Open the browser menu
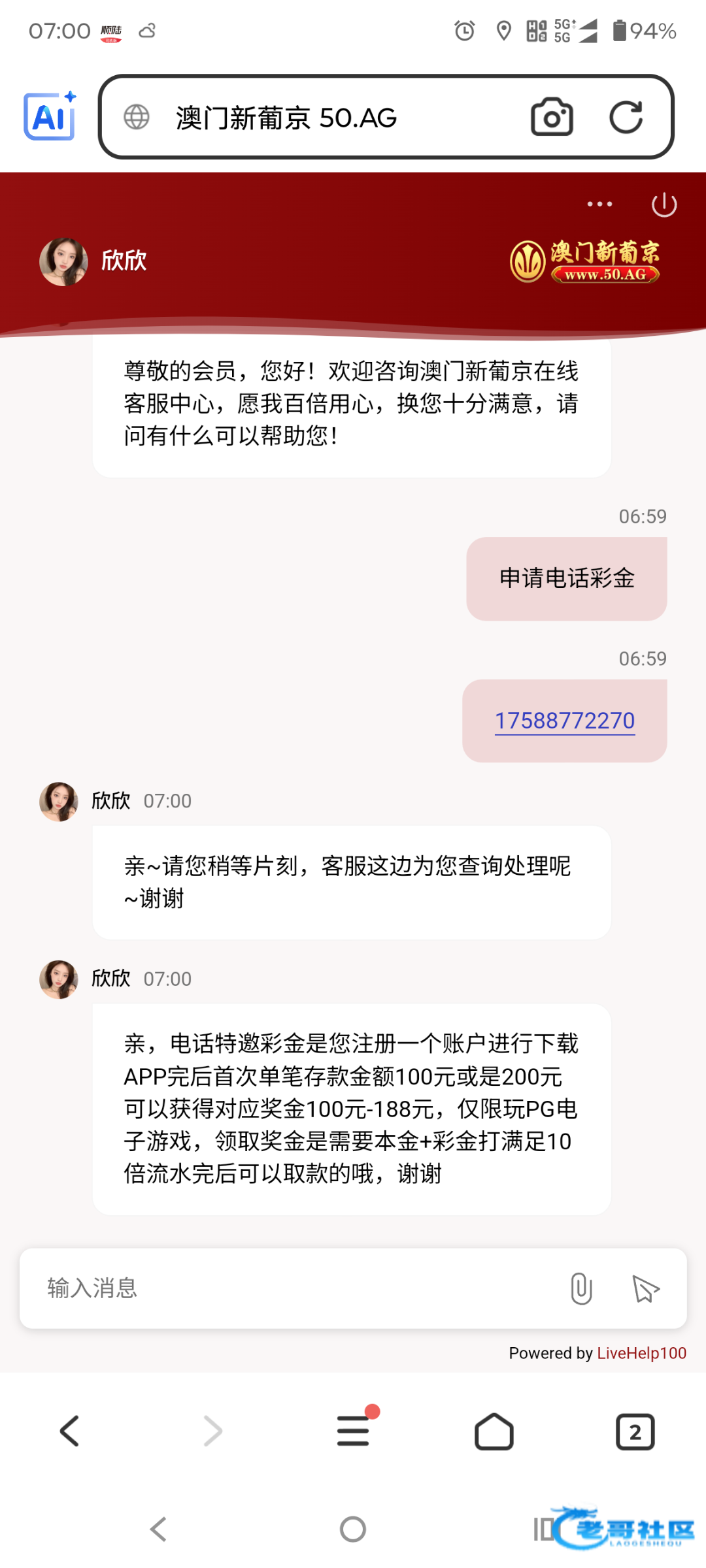Image resolution: width=706 pixels, height=1568 pixels. 354,1430
